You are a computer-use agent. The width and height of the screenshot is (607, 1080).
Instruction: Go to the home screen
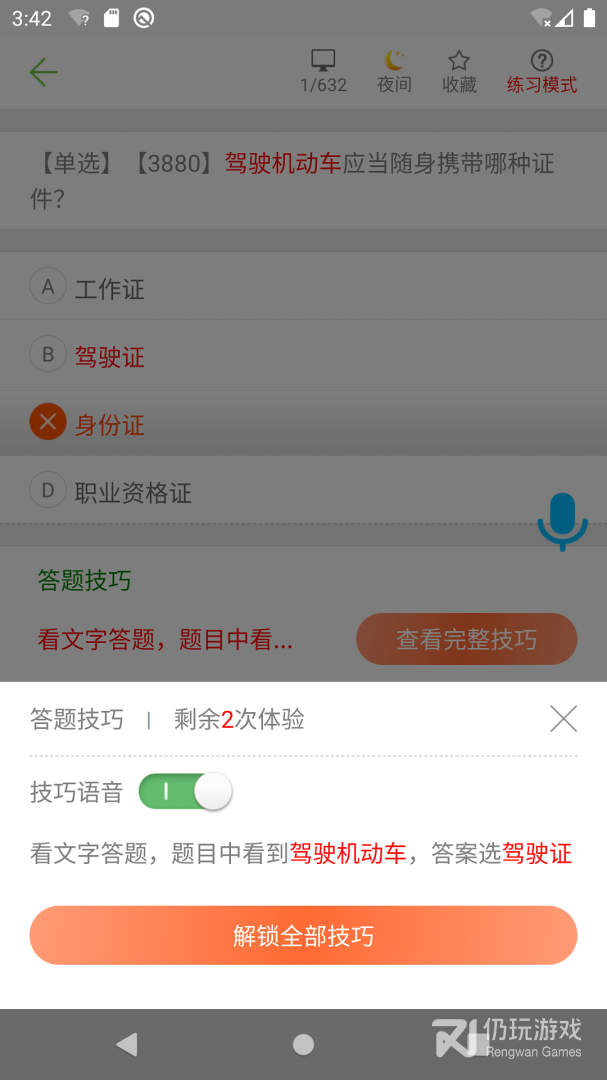point(303,1045)
